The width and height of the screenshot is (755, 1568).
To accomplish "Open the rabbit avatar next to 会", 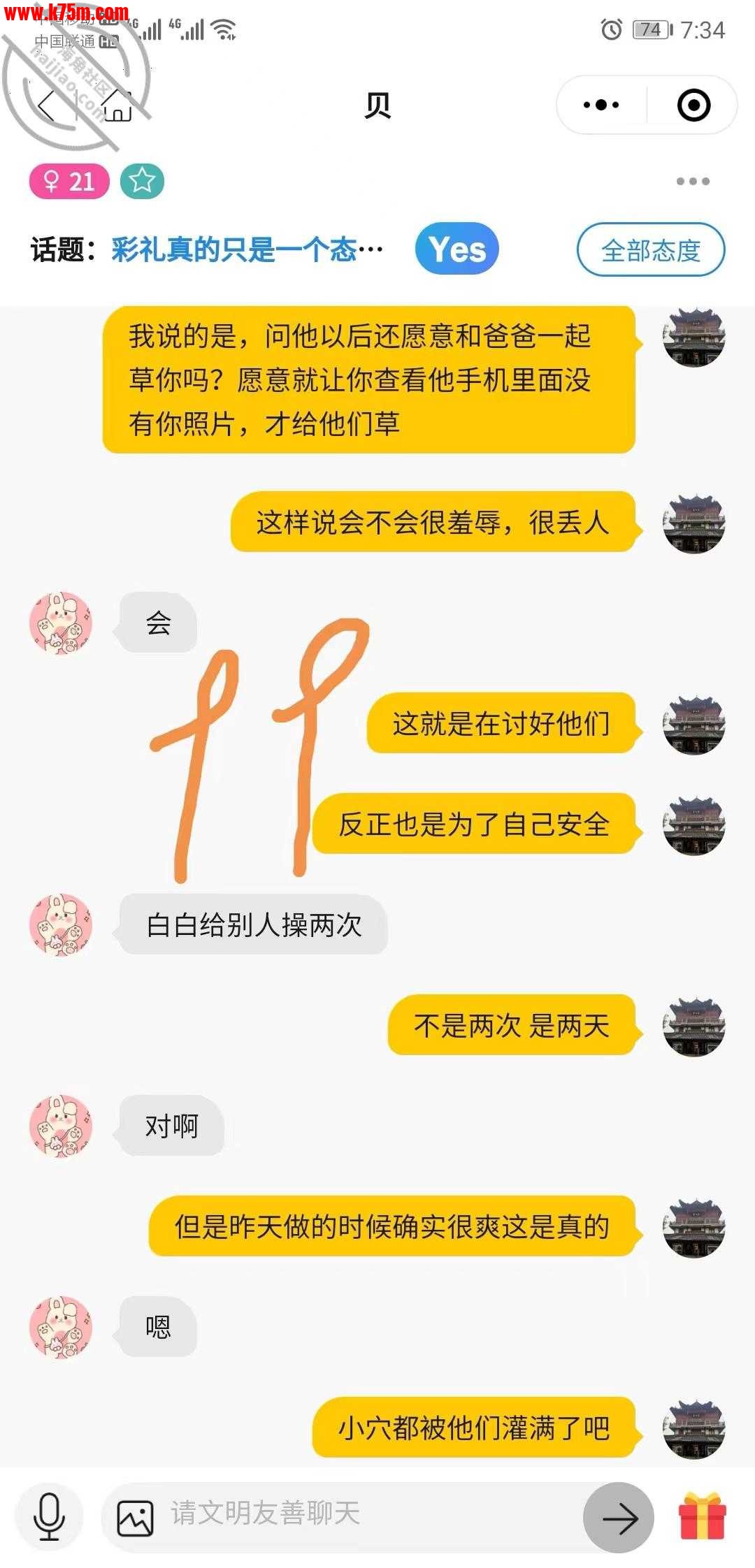I will click(61, 623).
